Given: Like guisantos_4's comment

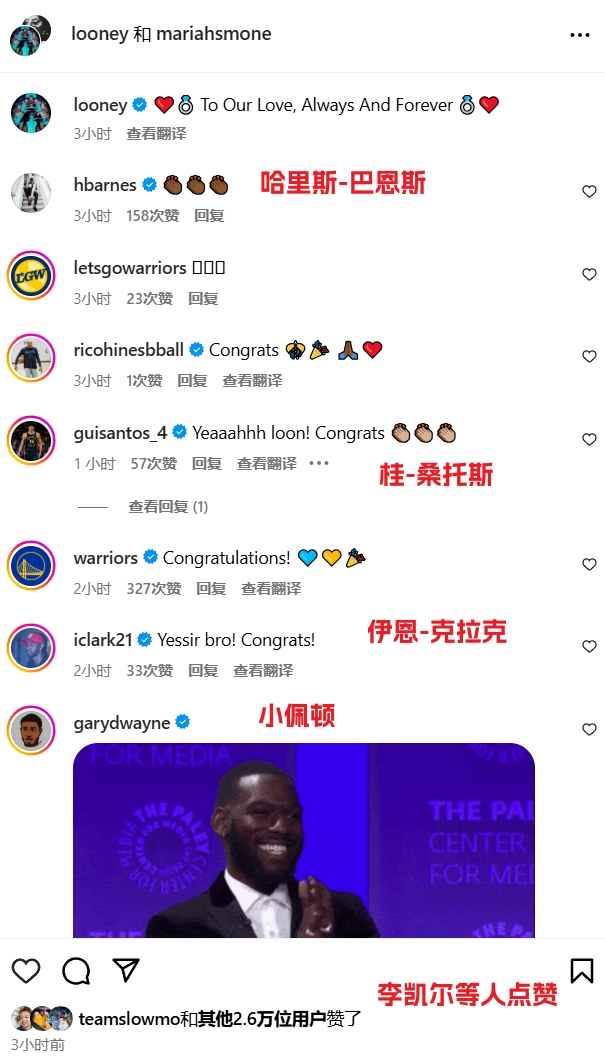Looking at the screenshot, I should 589,440.
